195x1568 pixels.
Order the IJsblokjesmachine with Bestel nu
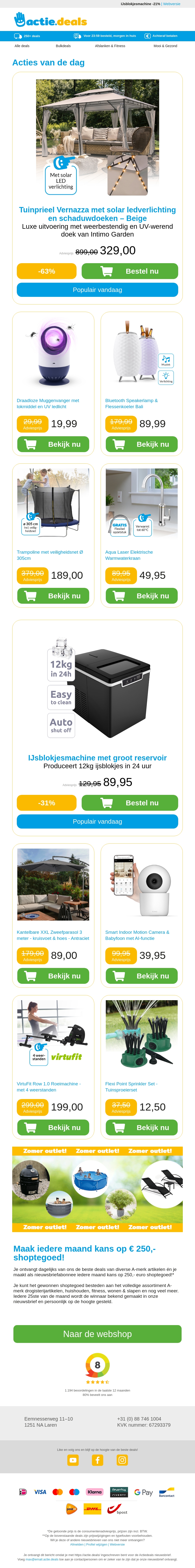129,803
